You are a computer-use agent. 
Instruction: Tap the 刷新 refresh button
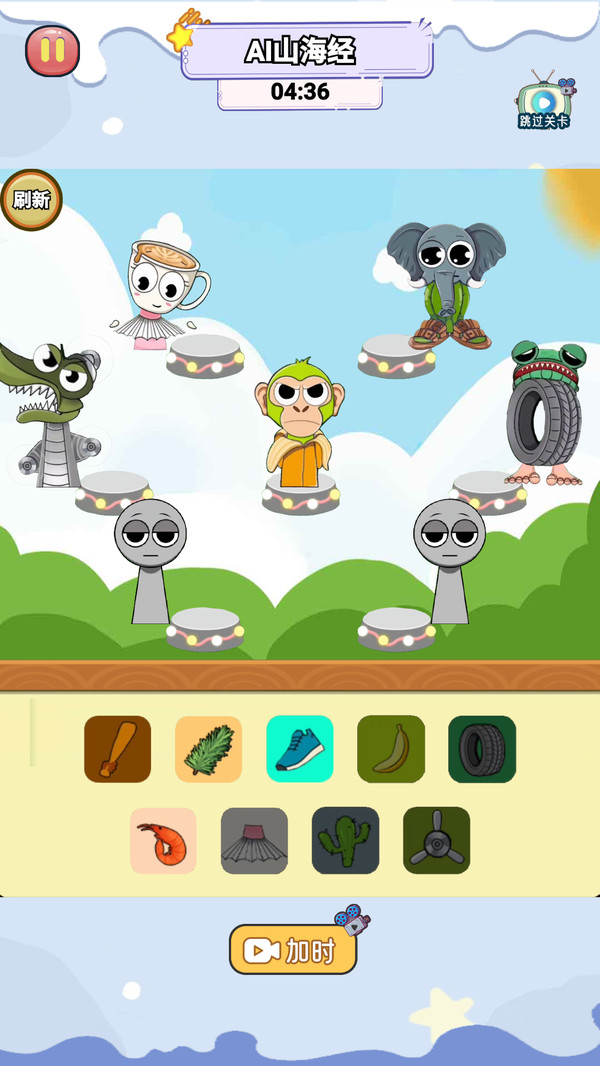(x=31, y=200)
